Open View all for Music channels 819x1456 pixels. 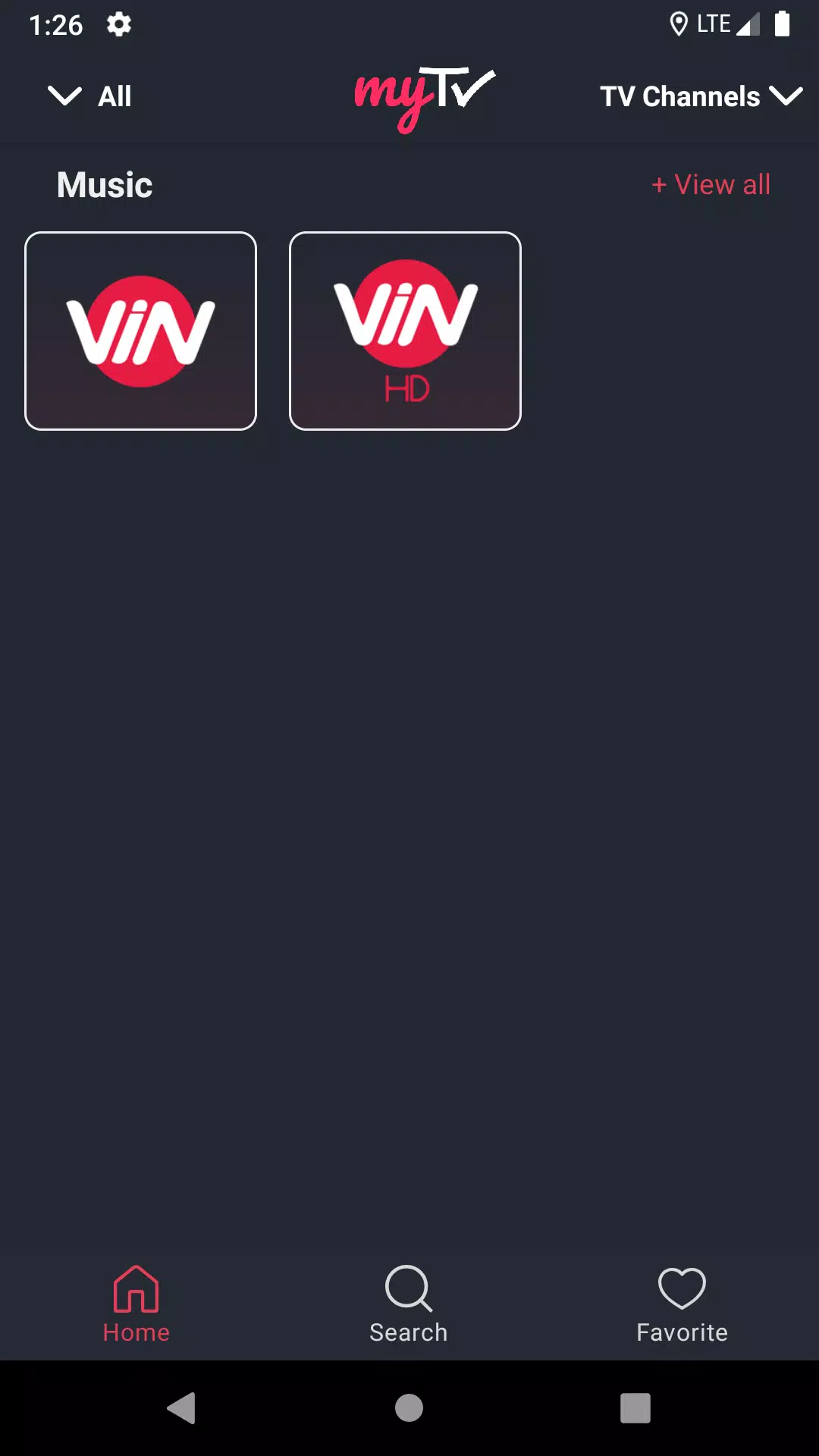pyautogui.click(x=710, y=184)
